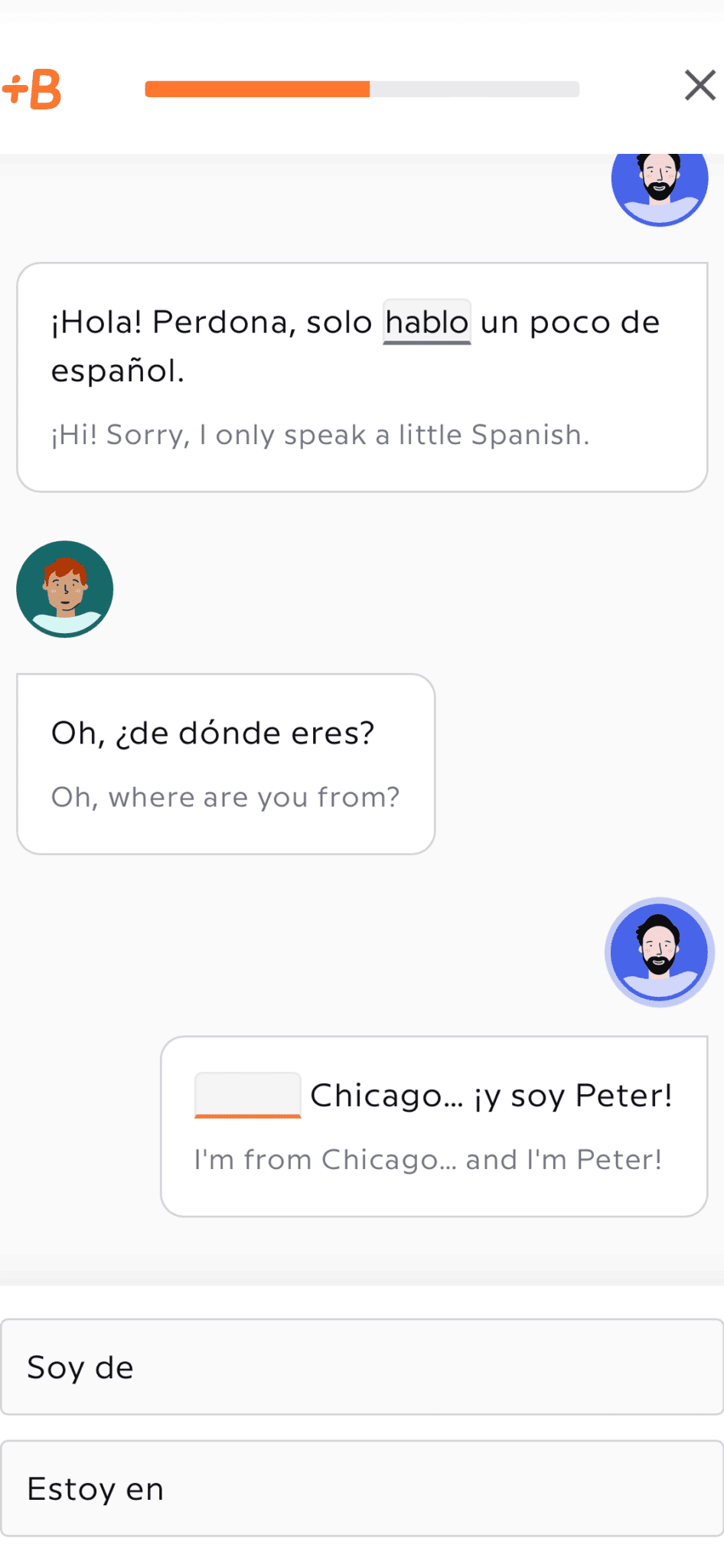Choose the answer 'Soy de'
Viewport: 724px width, 1568px height.
361,1367
